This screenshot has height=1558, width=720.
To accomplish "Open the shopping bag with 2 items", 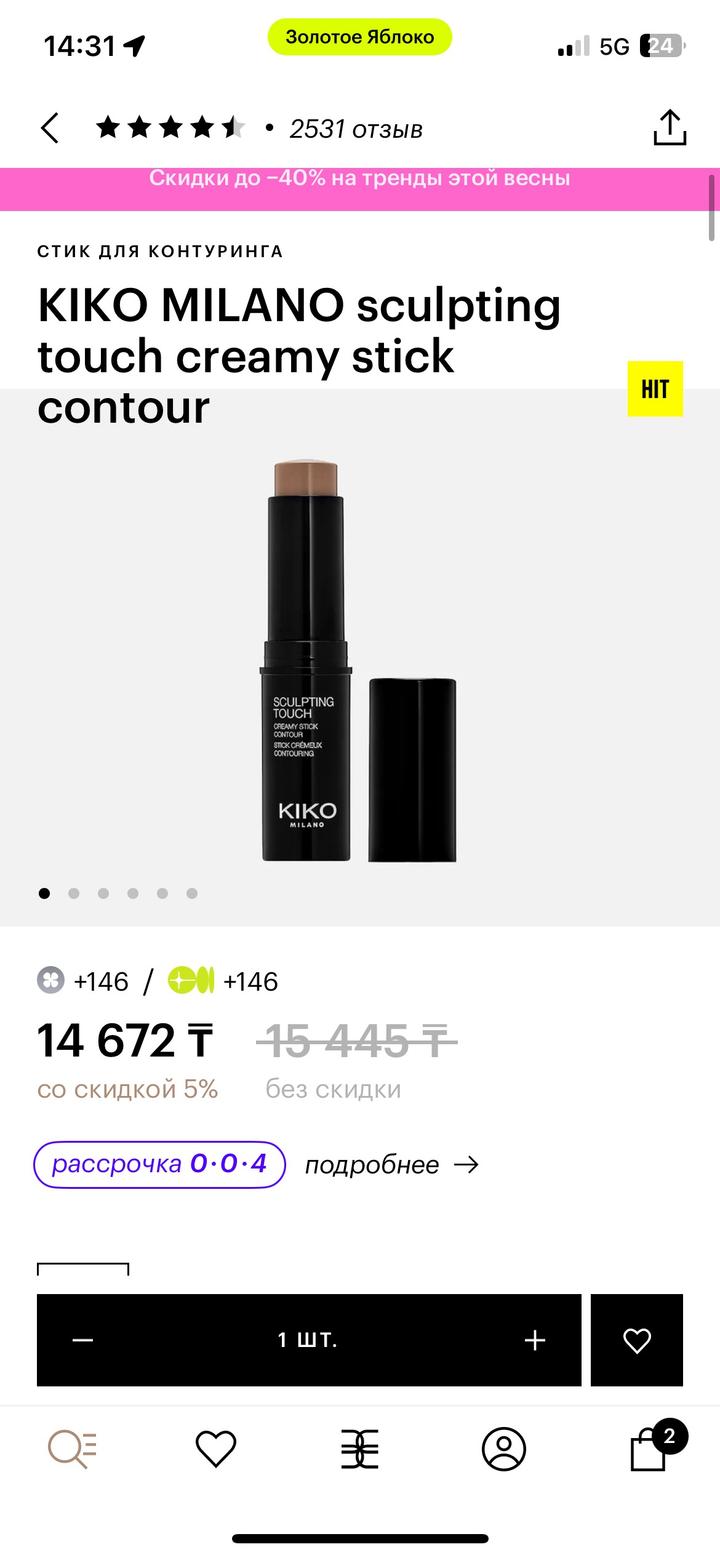I will point(650,1449).
